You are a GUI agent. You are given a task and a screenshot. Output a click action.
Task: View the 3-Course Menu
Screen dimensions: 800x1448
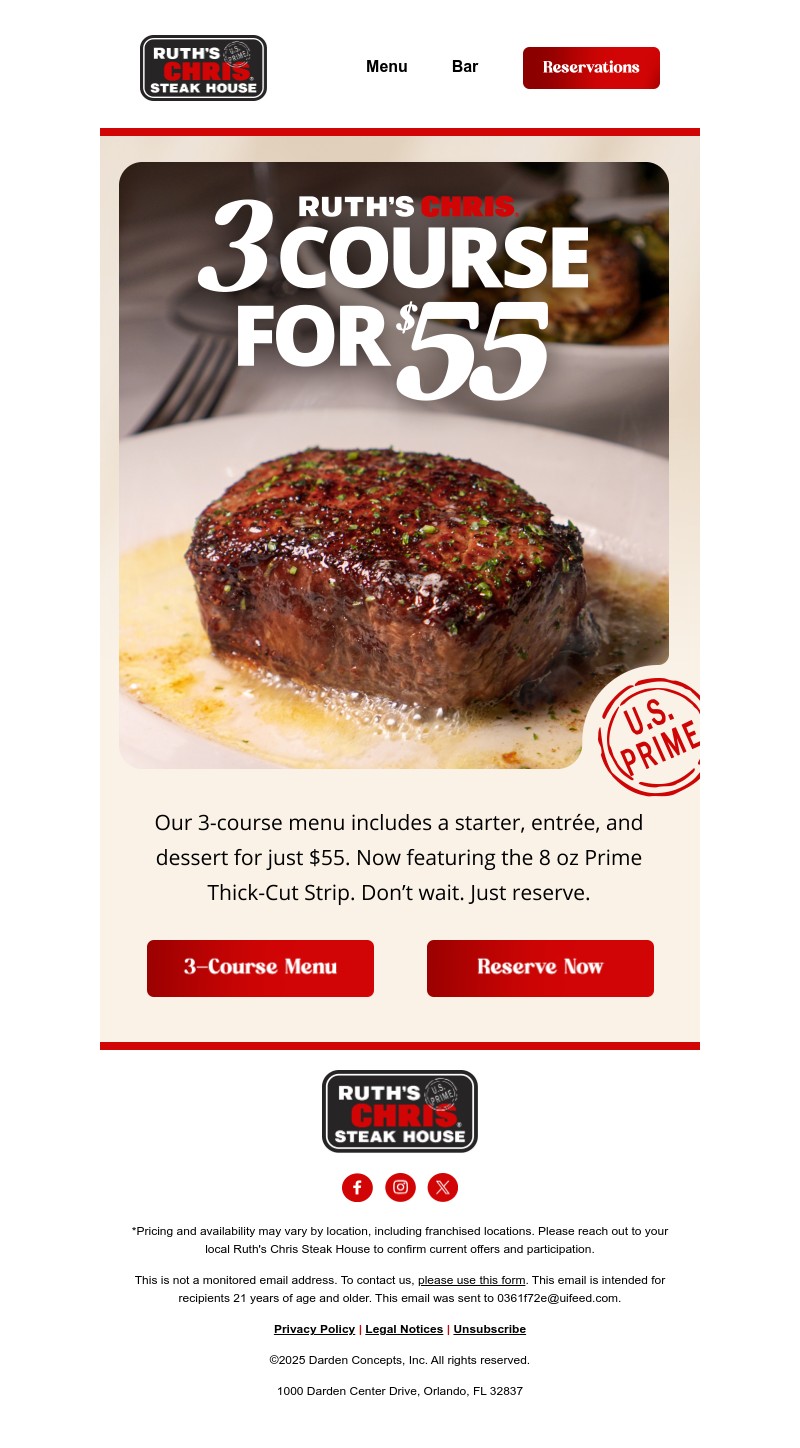point(260,968)
